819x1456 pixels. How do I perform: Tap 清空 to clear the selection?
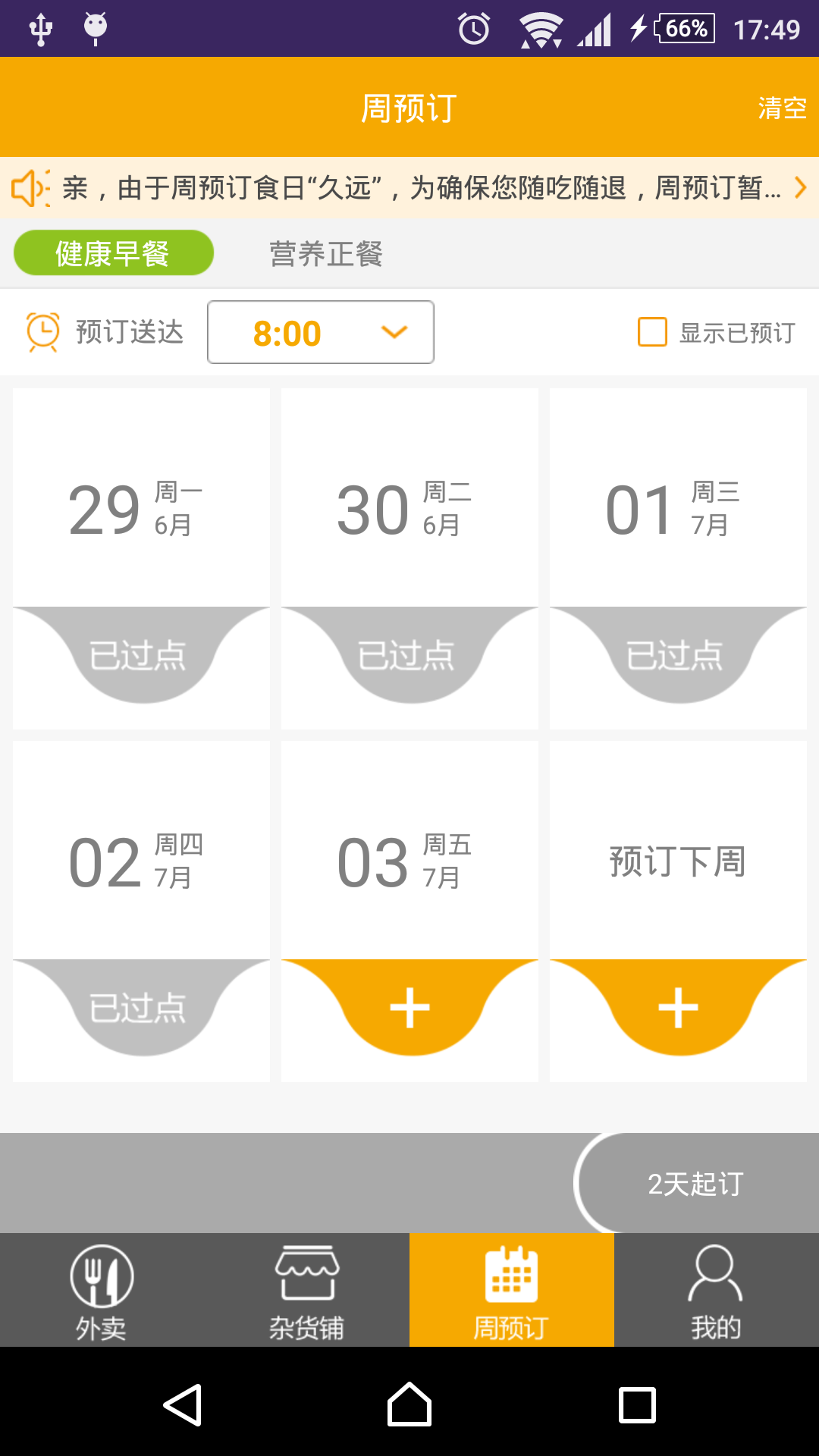tap(782, 108)
